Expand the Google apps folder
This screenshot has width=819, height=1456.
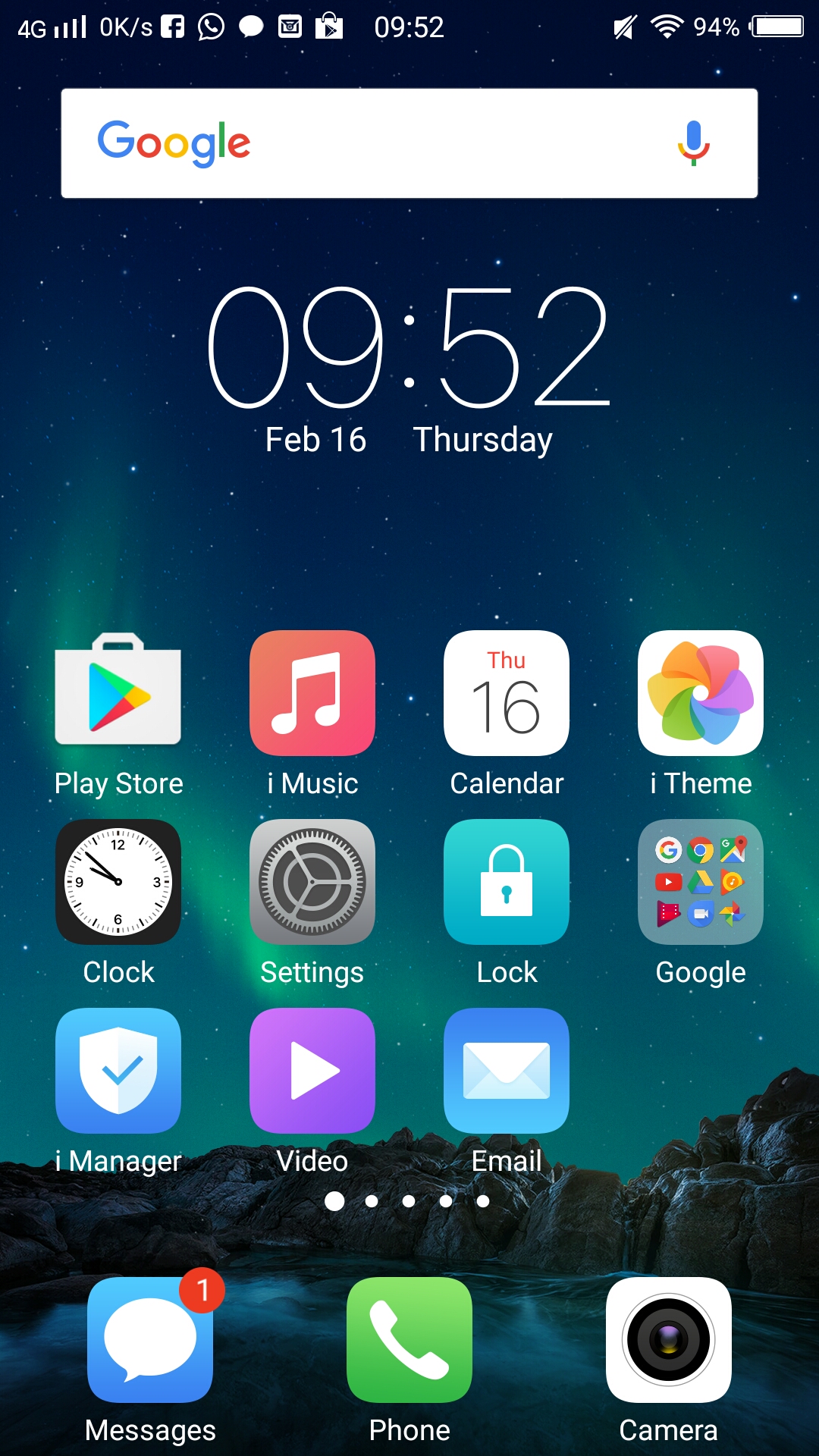701,881
